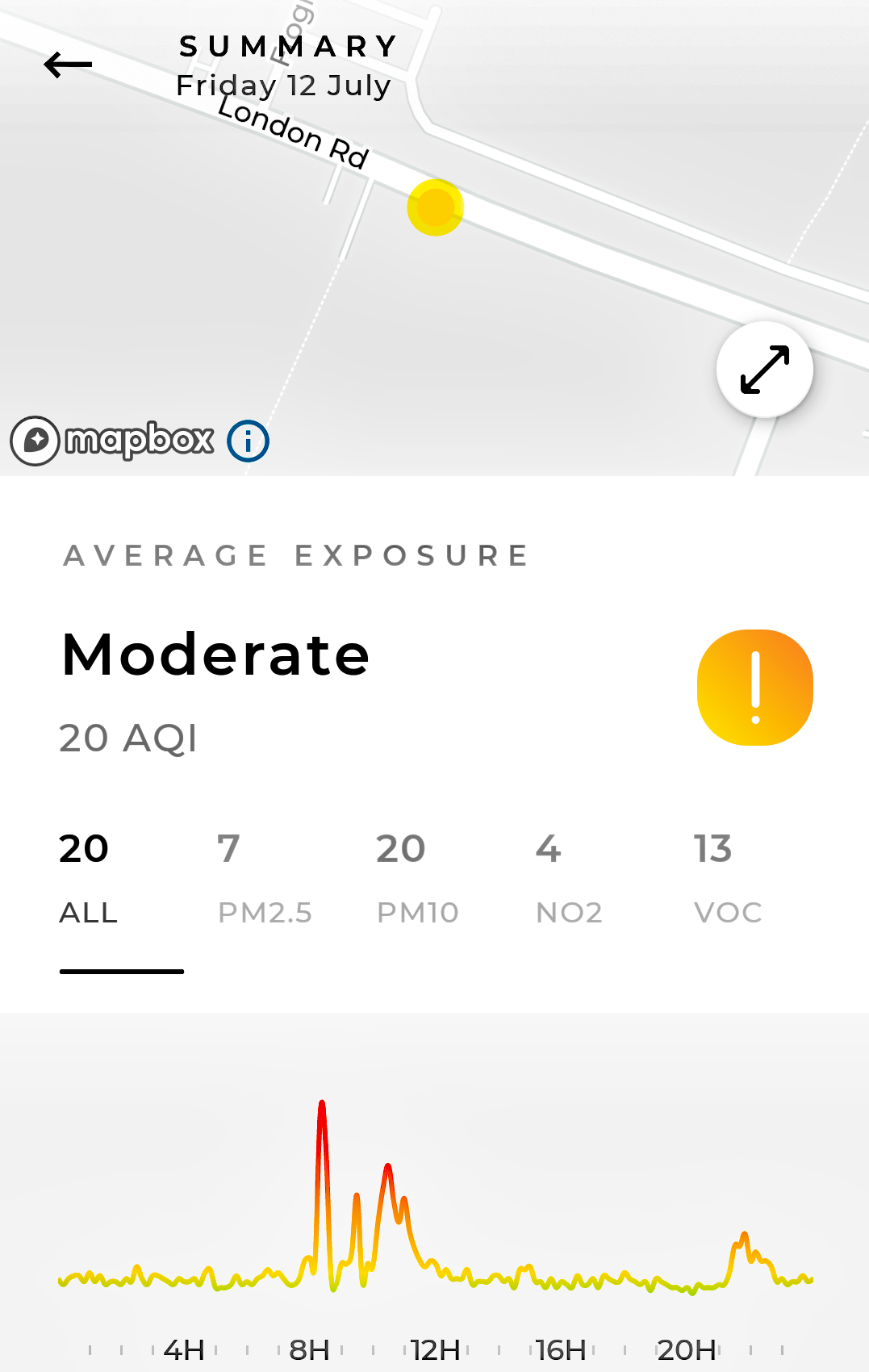Tap the yellow location marker on map

point(436,207)
